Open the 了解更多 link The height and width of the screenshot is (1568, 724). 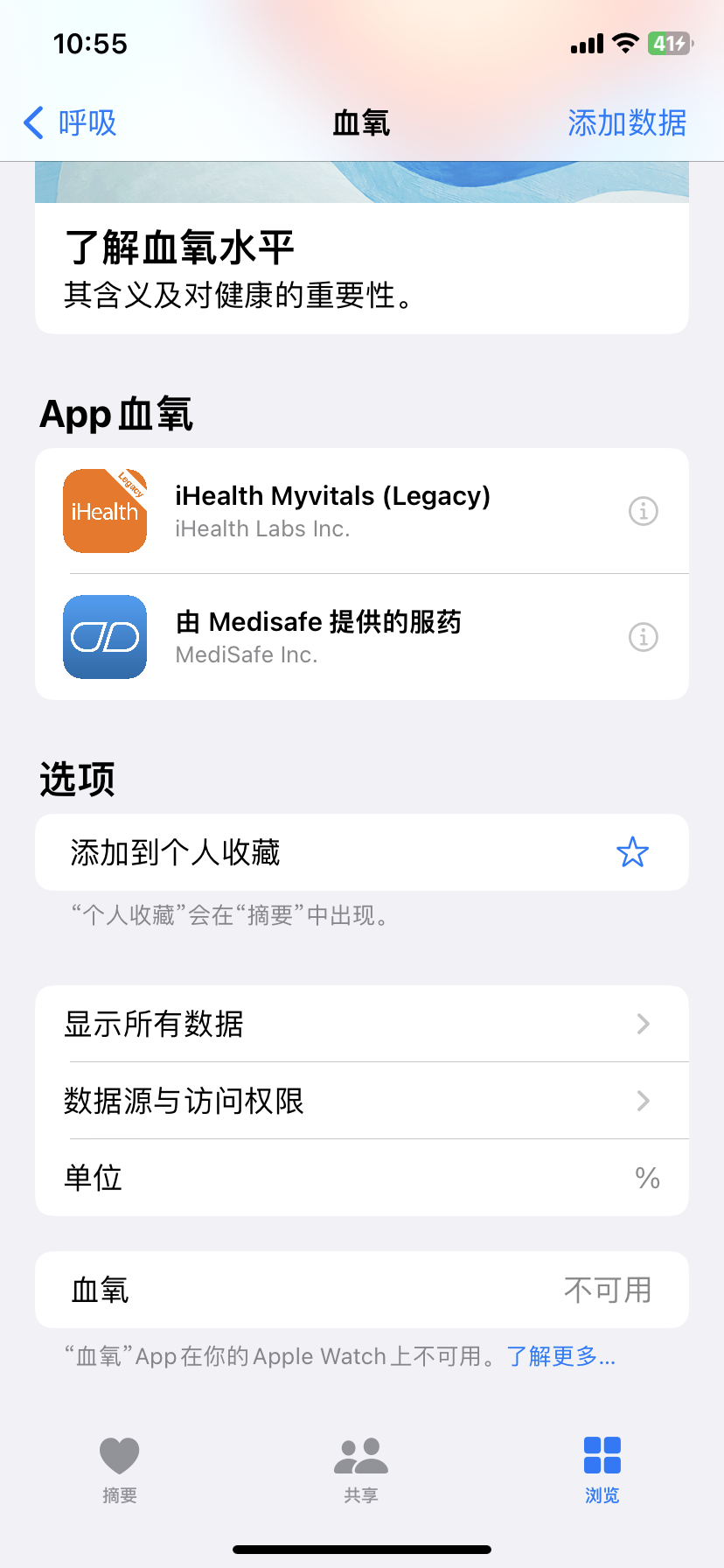561,1356
